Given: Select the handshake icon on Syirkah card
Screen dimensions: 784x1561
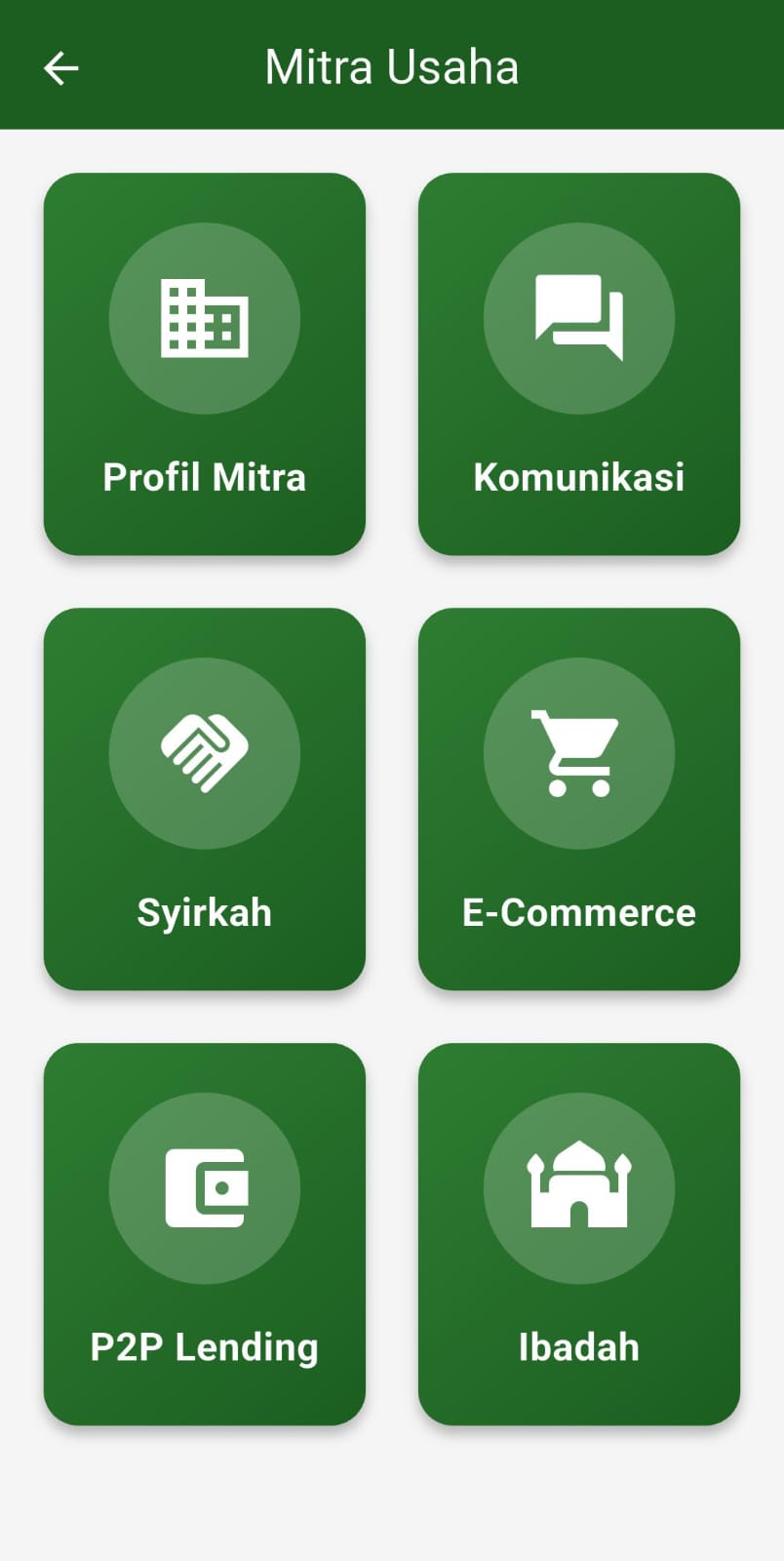Looking at the screenshot, I should [204, 751].
